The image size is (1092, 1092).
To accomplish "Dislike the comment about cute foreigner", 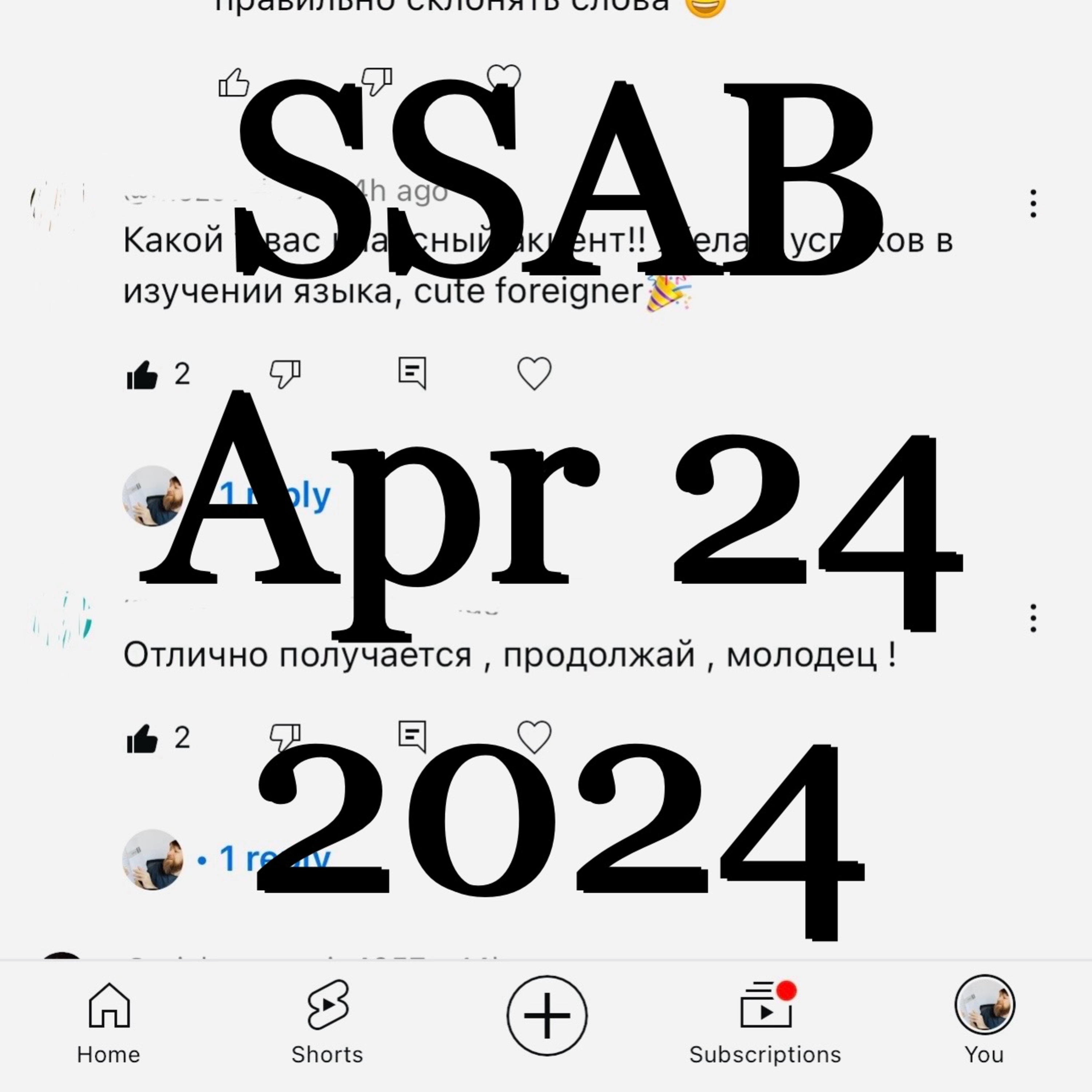I will click(285, 374).
